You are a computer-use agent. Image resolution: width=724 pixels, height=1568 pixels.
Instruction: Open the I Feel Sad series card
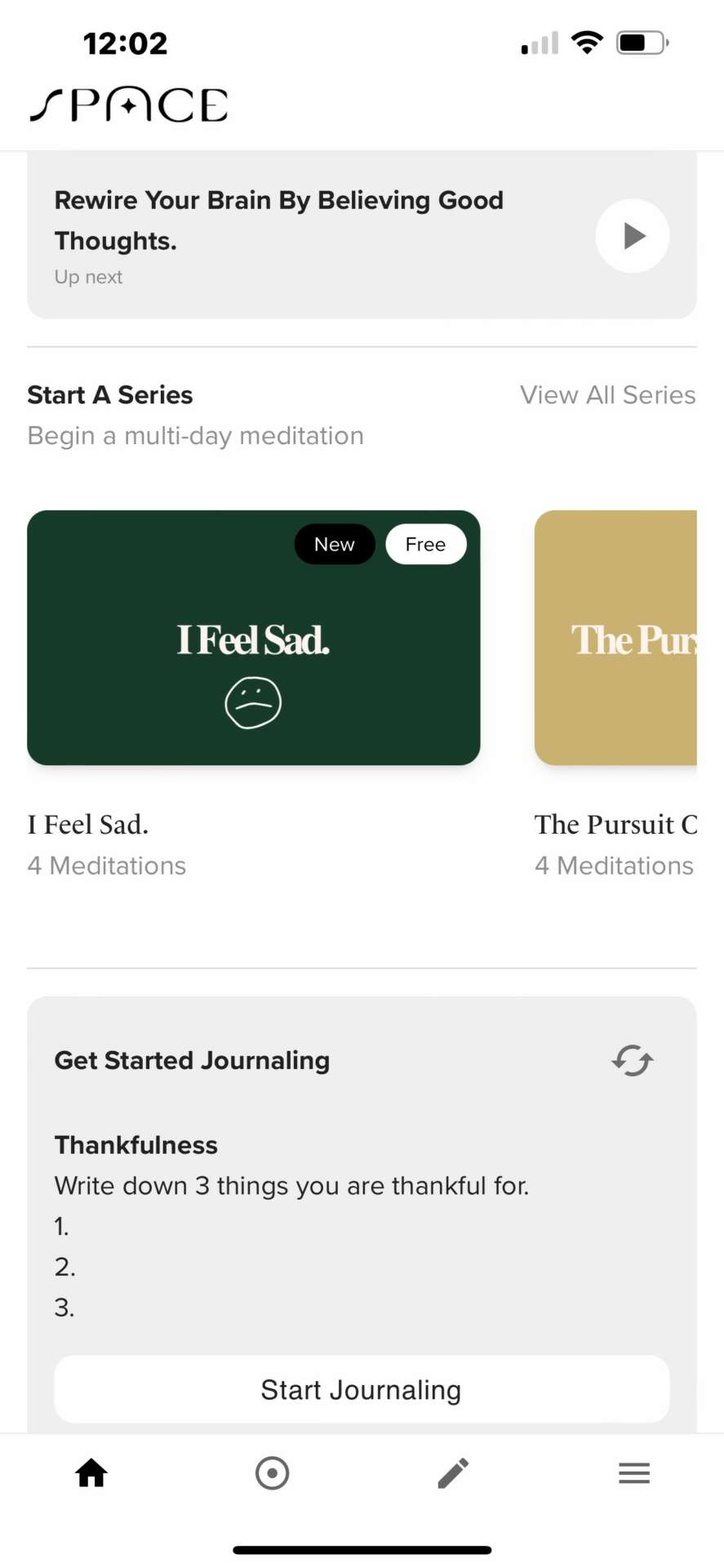click(253, 638)
